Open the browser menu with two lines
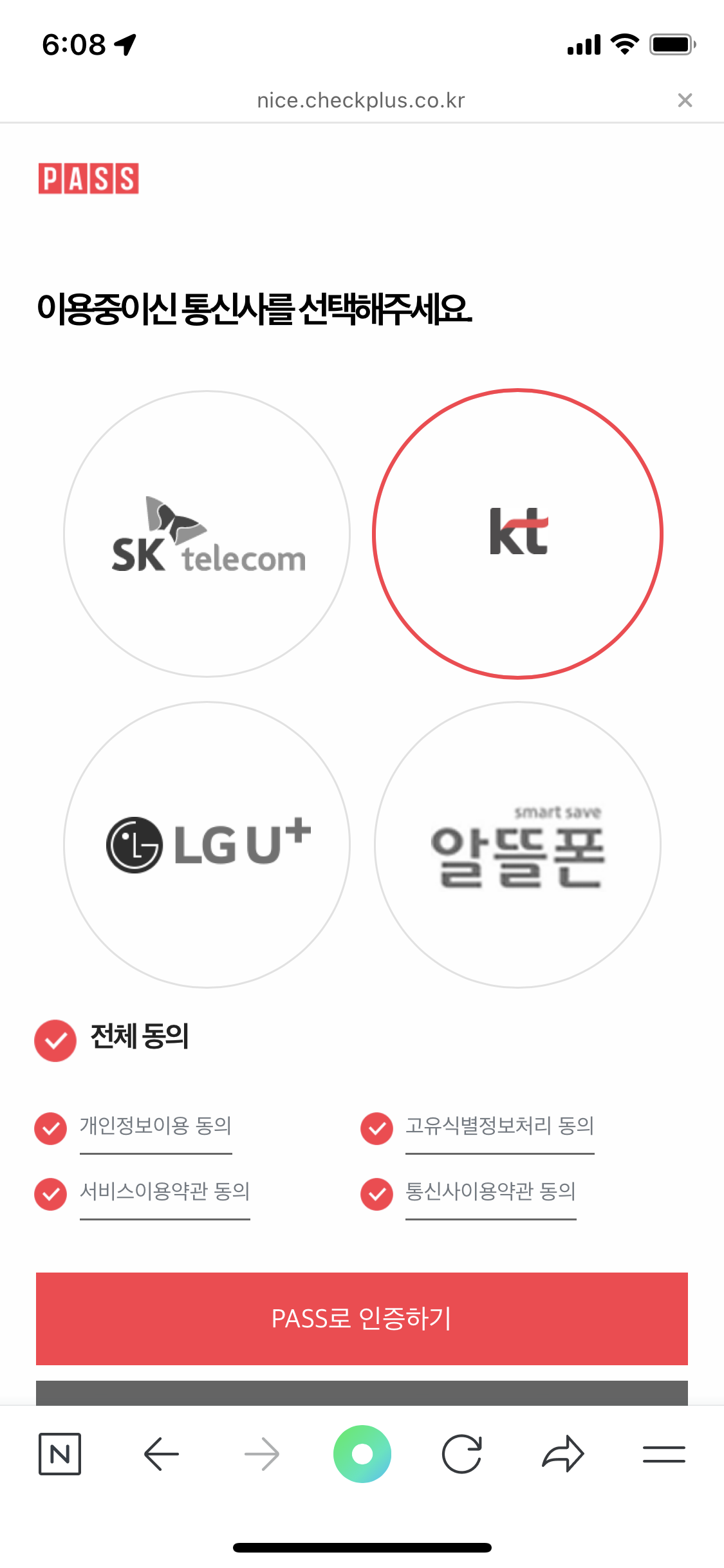Viewport: 724px width, 1568px height. click(664, 1453)
